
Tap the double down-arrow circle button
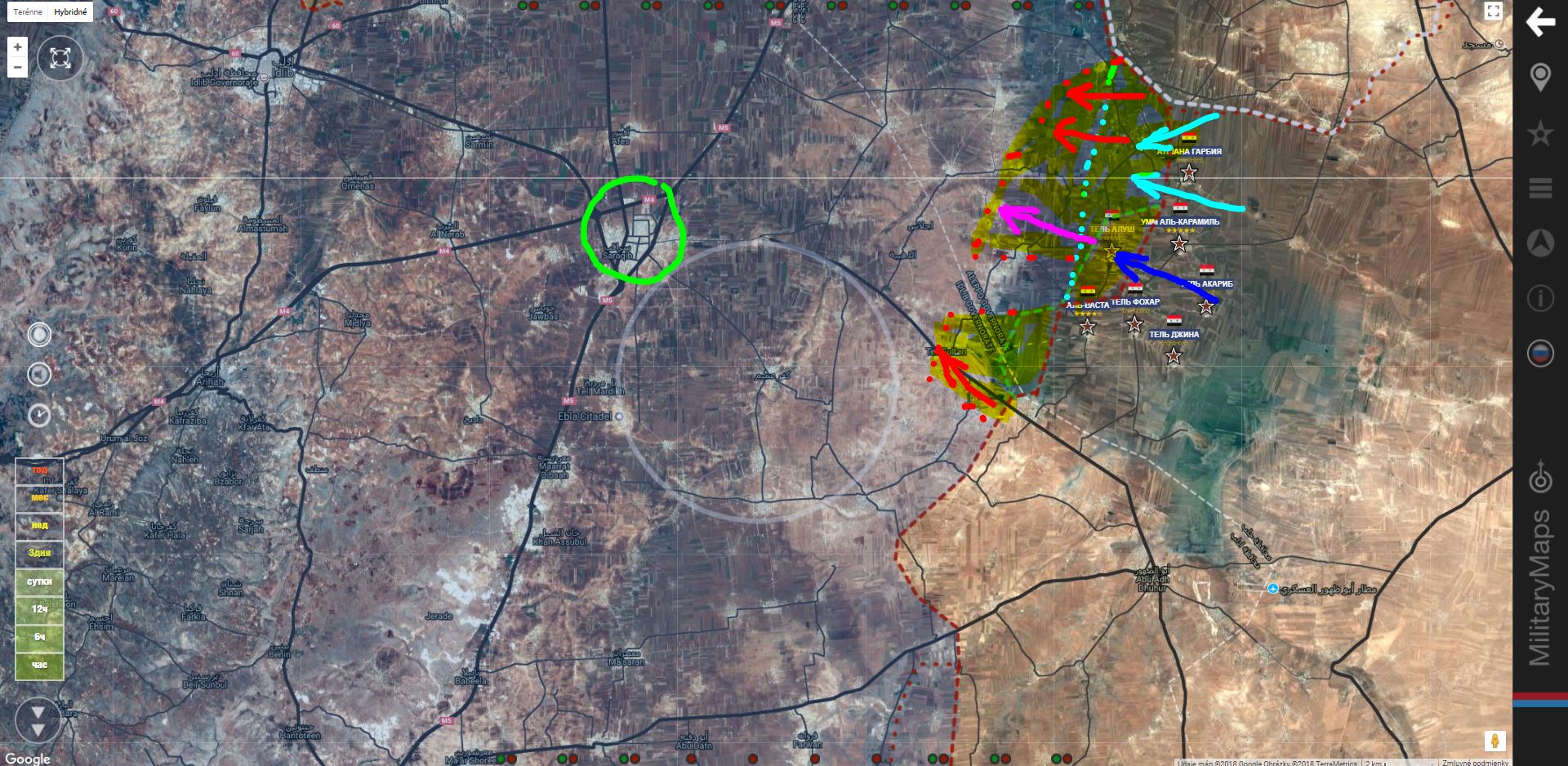pos(38,720)
